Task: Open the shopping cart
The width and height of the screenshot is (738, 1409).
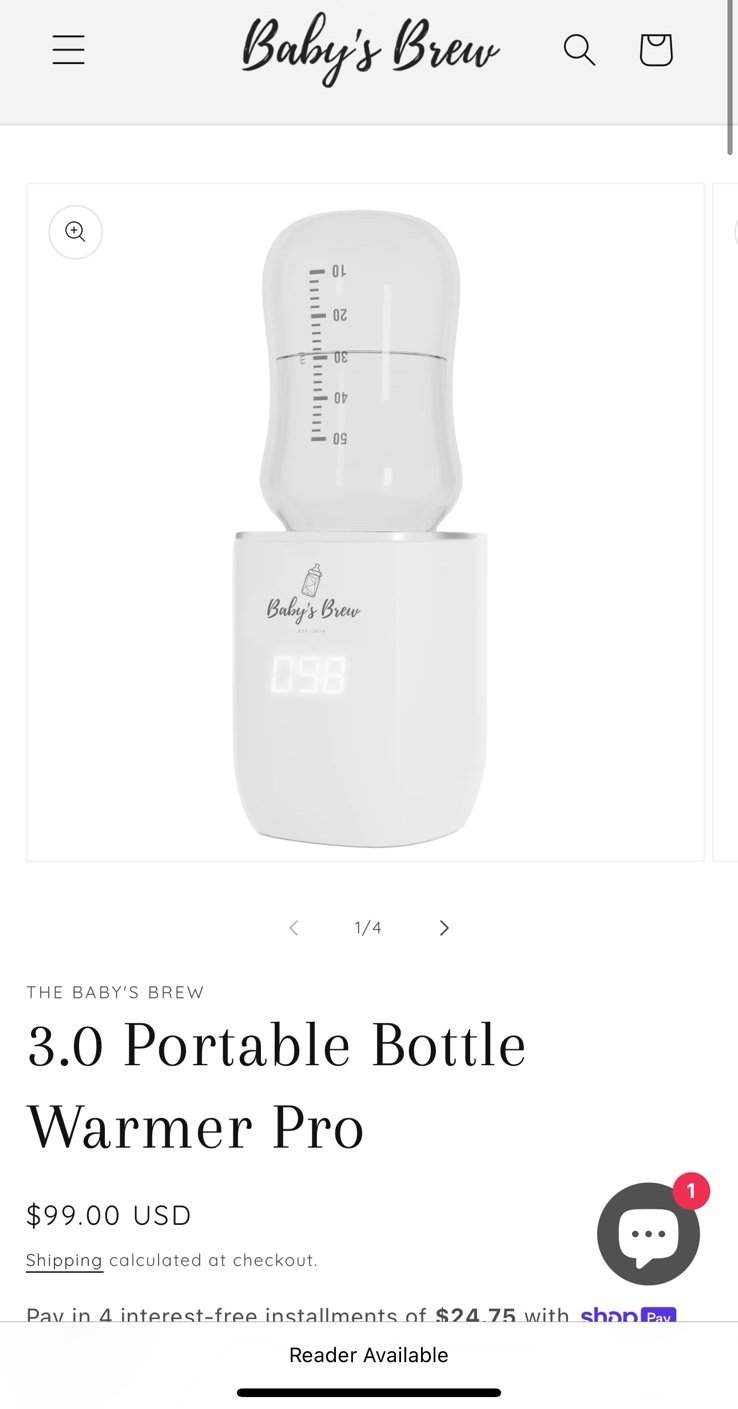Action: [x=656, y=50]
